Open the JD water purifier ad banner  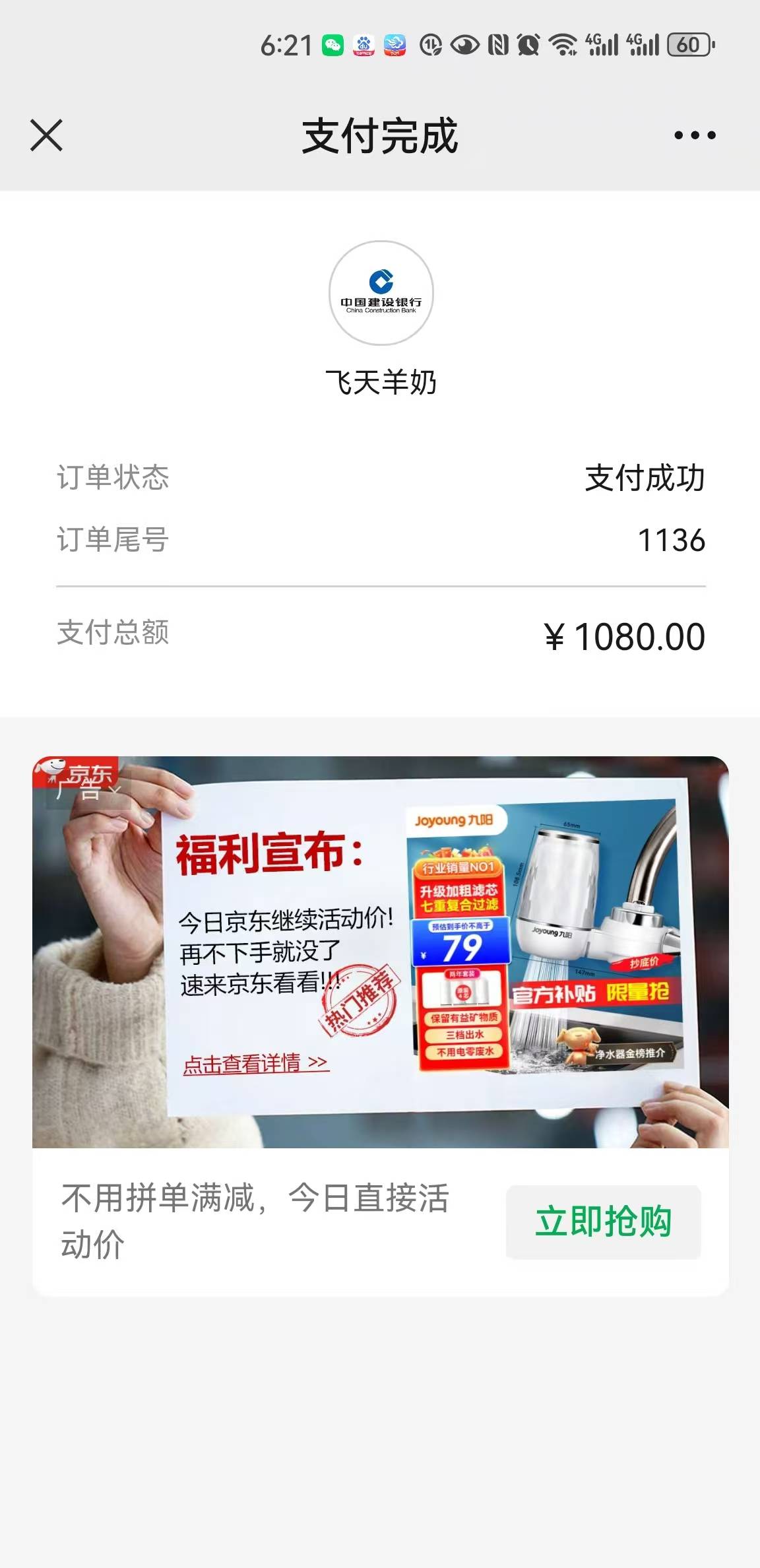[380, 951]
